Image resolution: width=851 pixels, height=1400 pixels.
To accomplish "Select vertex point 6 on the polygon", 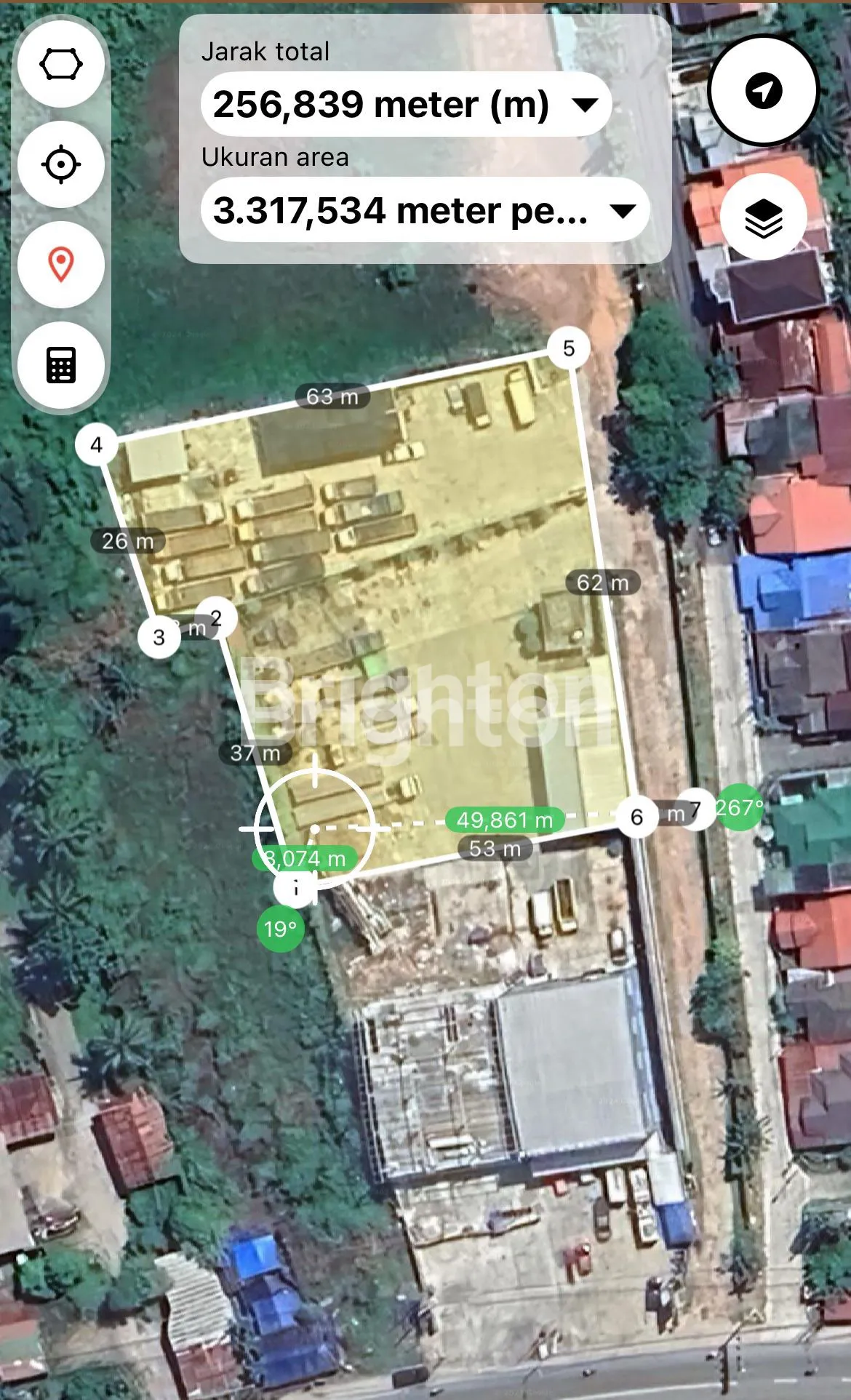I will point(636,817).
